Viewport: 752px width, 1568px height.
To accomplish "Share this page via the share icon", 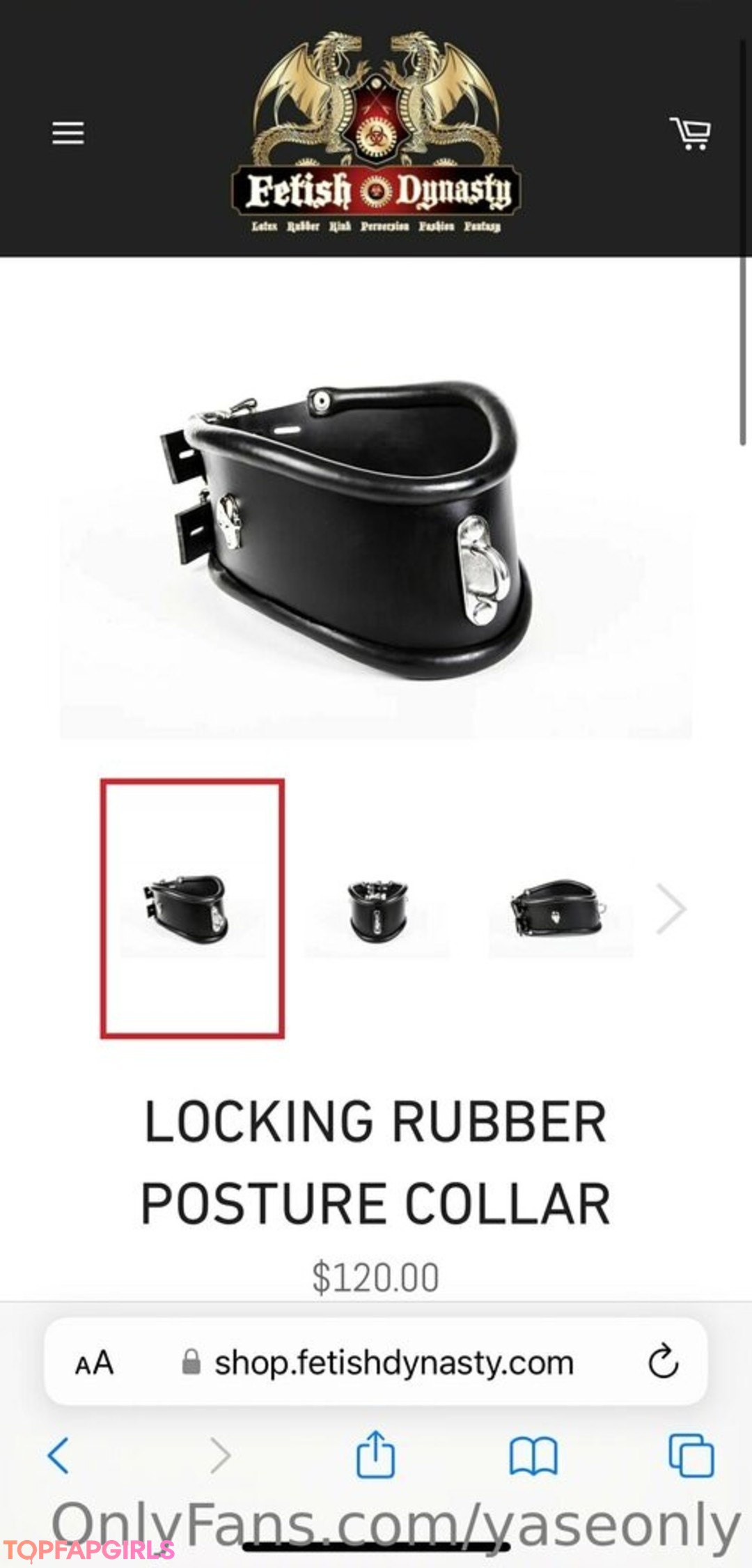I will (376, 1454).
